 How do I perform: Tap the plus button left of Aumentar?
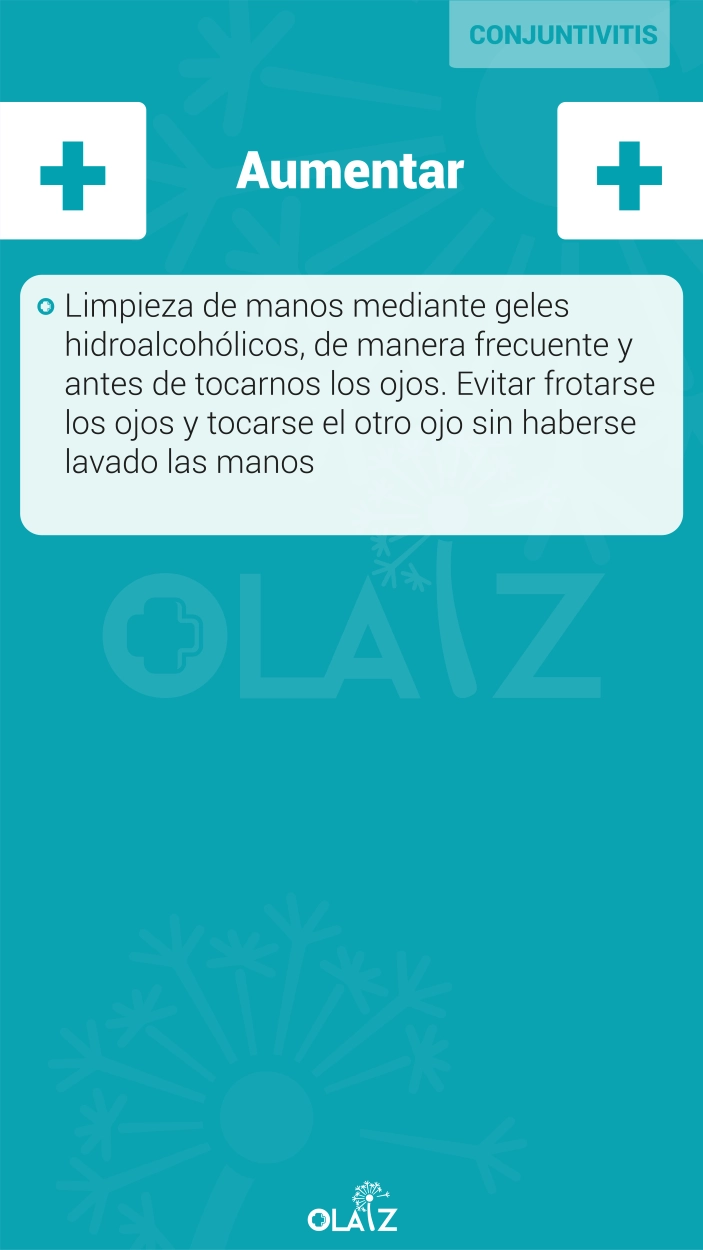click(73, 171)
